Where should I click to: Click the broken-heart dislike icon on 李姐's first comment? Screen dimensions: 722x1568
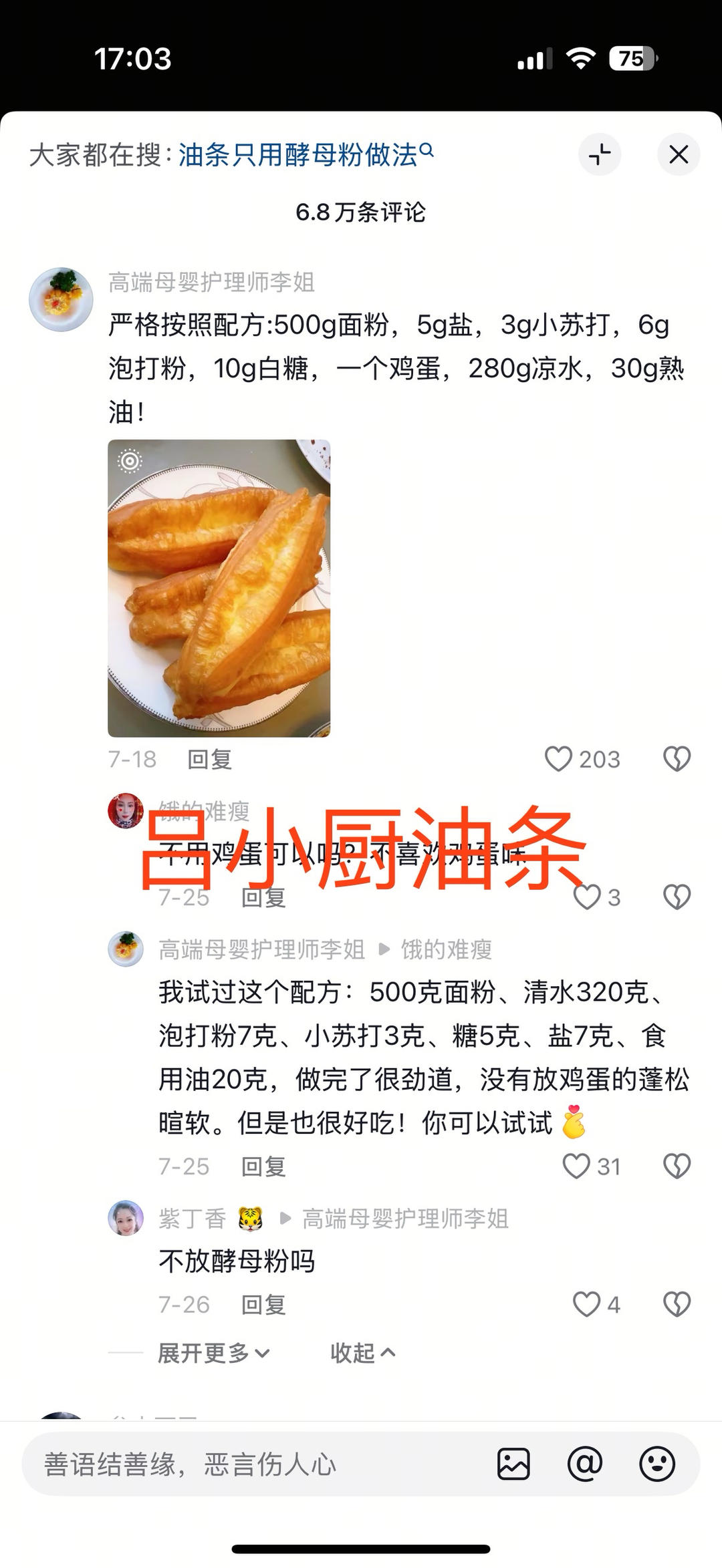pyautogui.click(x=678, y=759)
